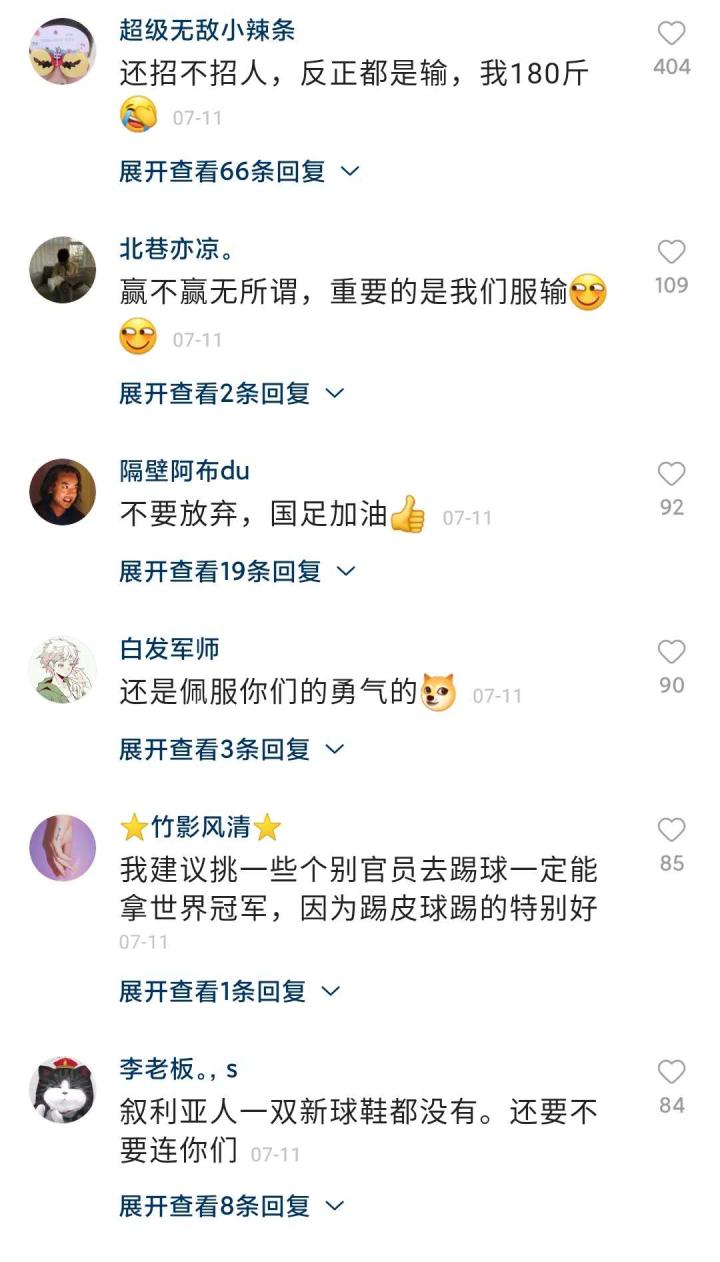Like the comment from 白发军师
Screen dimensions: 720x1262
point(671,653)
